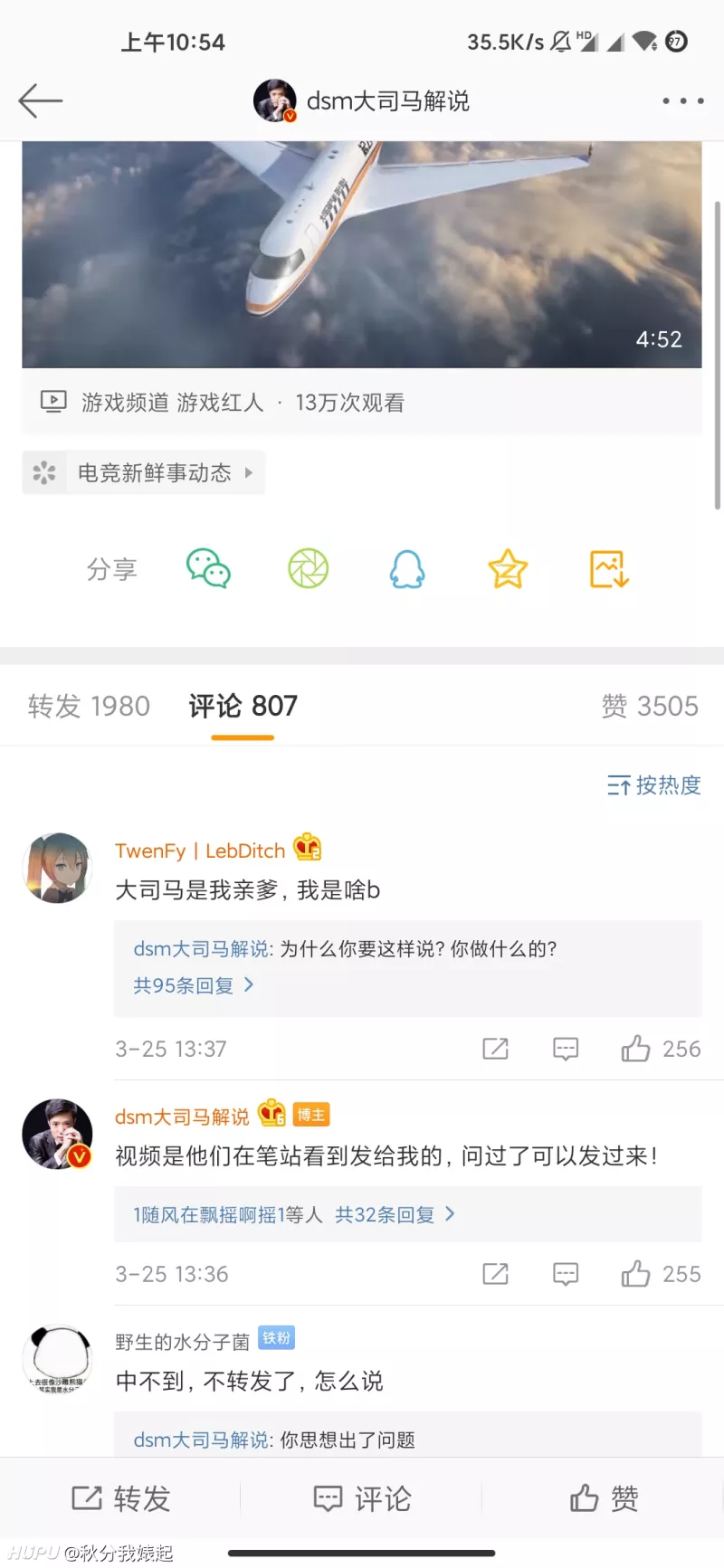
Task: Share the post to QQ
Action: (x=407, y=569)
